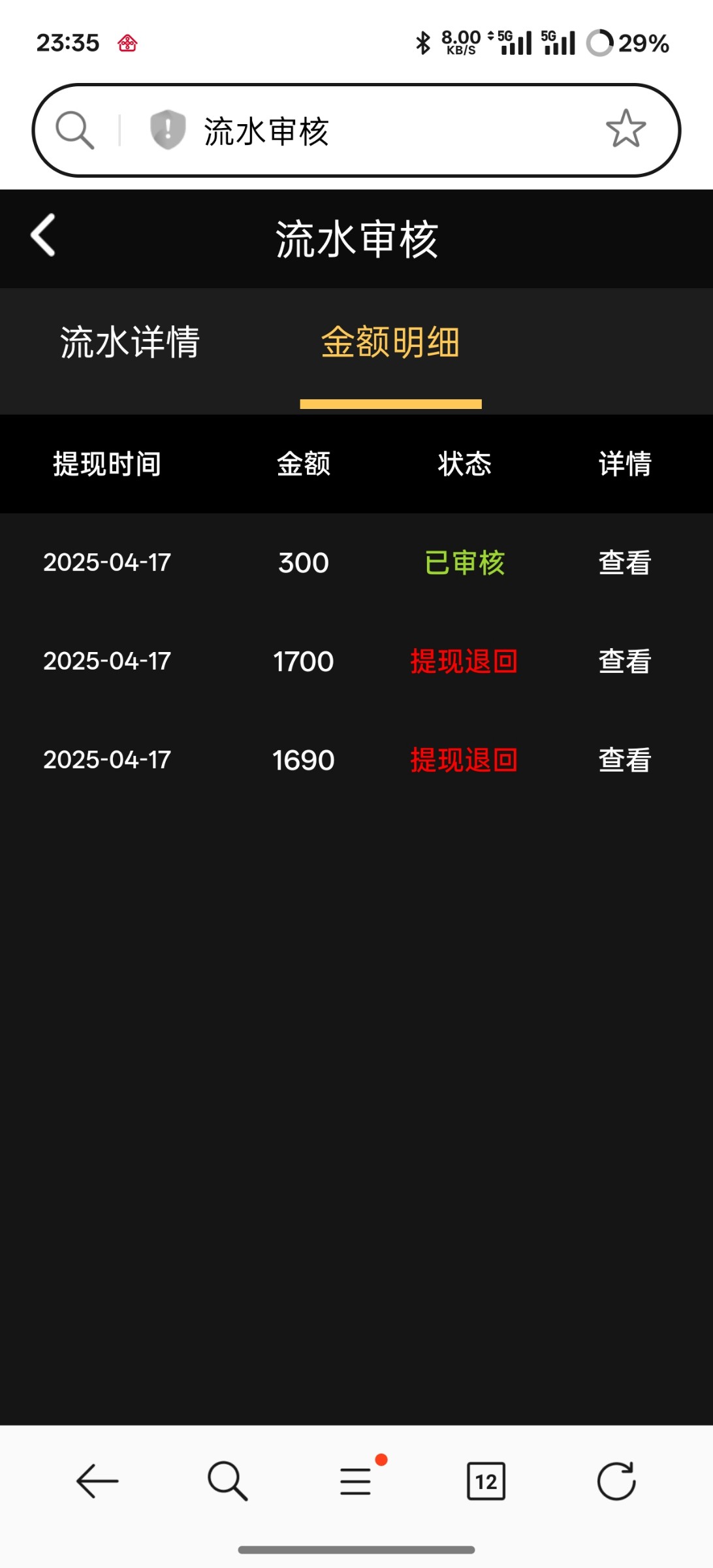Select the 金额明细 tab
This screenshot has width=713, height=1568.
coord(390,342)
